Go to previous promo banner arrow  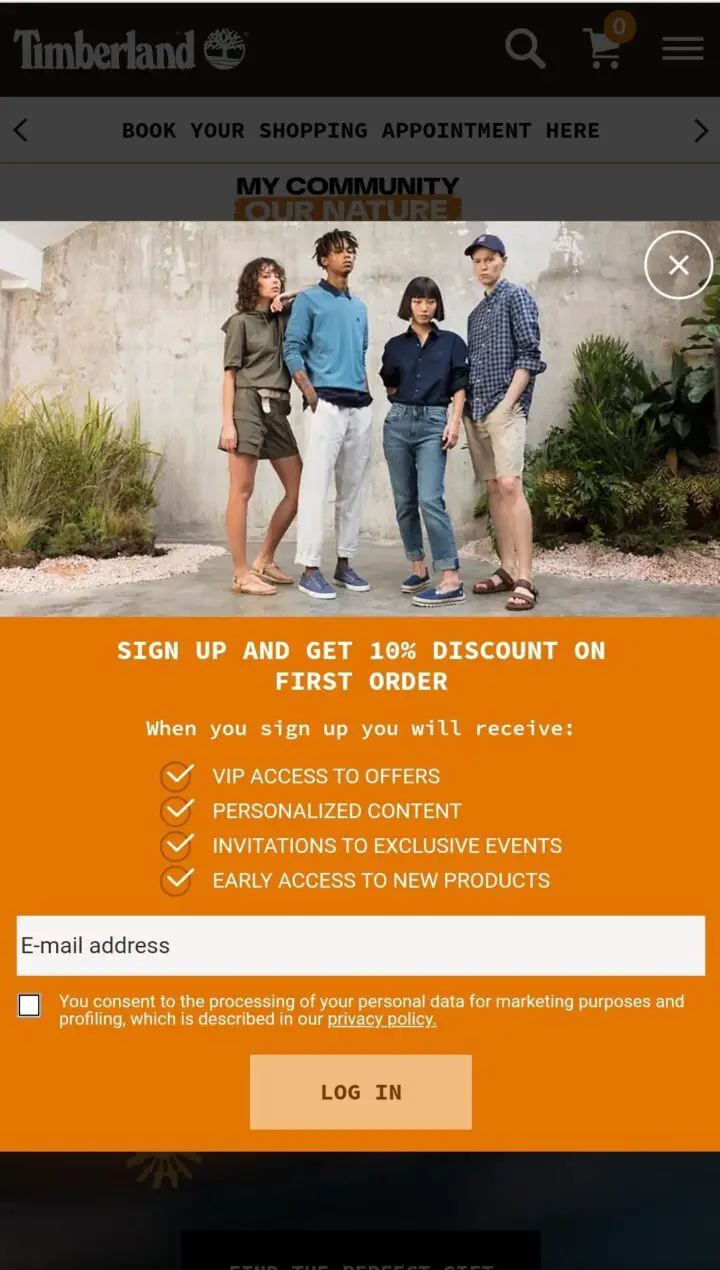21,130
